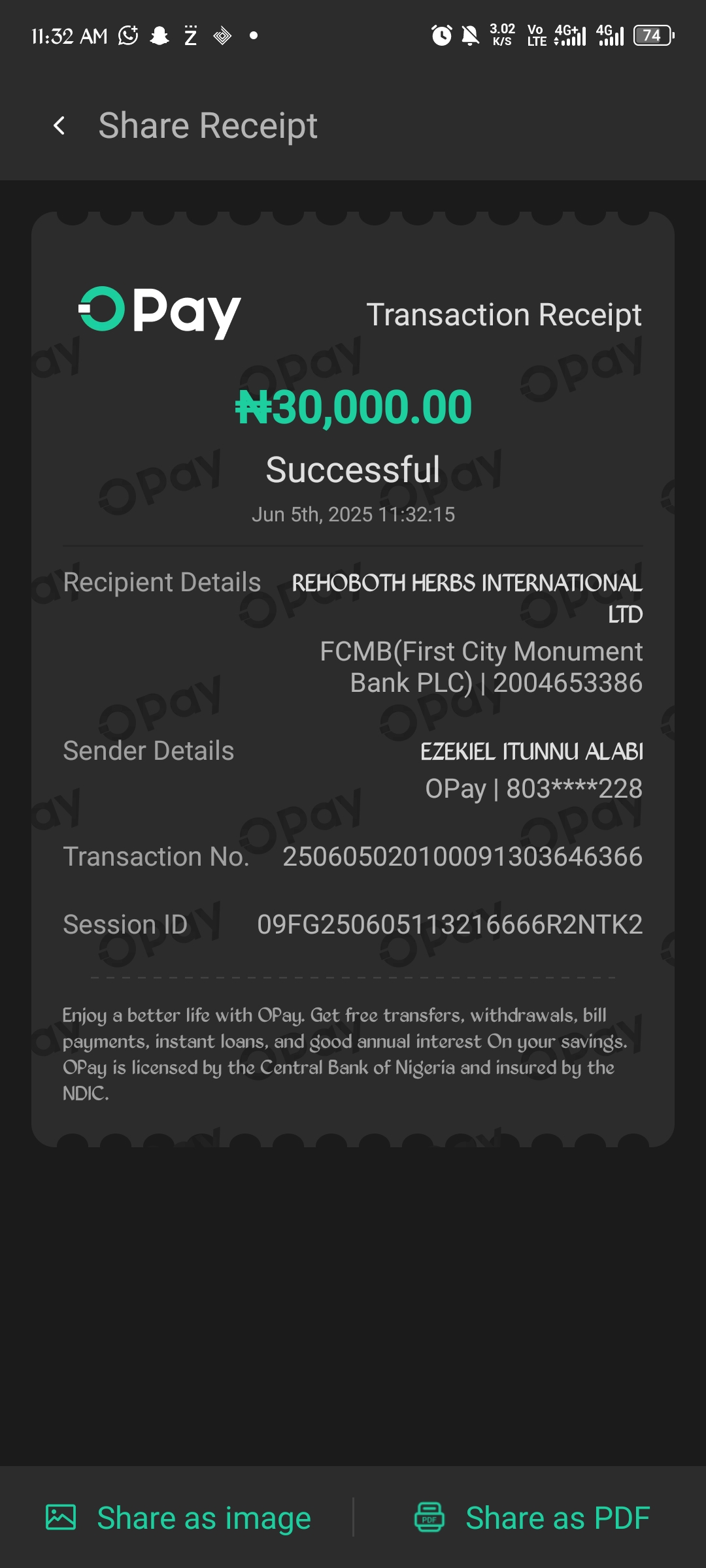Share the receipt as image
Image resolution: width=706 pixels, height=1568 pixels.
pyautogui.click(x=178, y=1518)
